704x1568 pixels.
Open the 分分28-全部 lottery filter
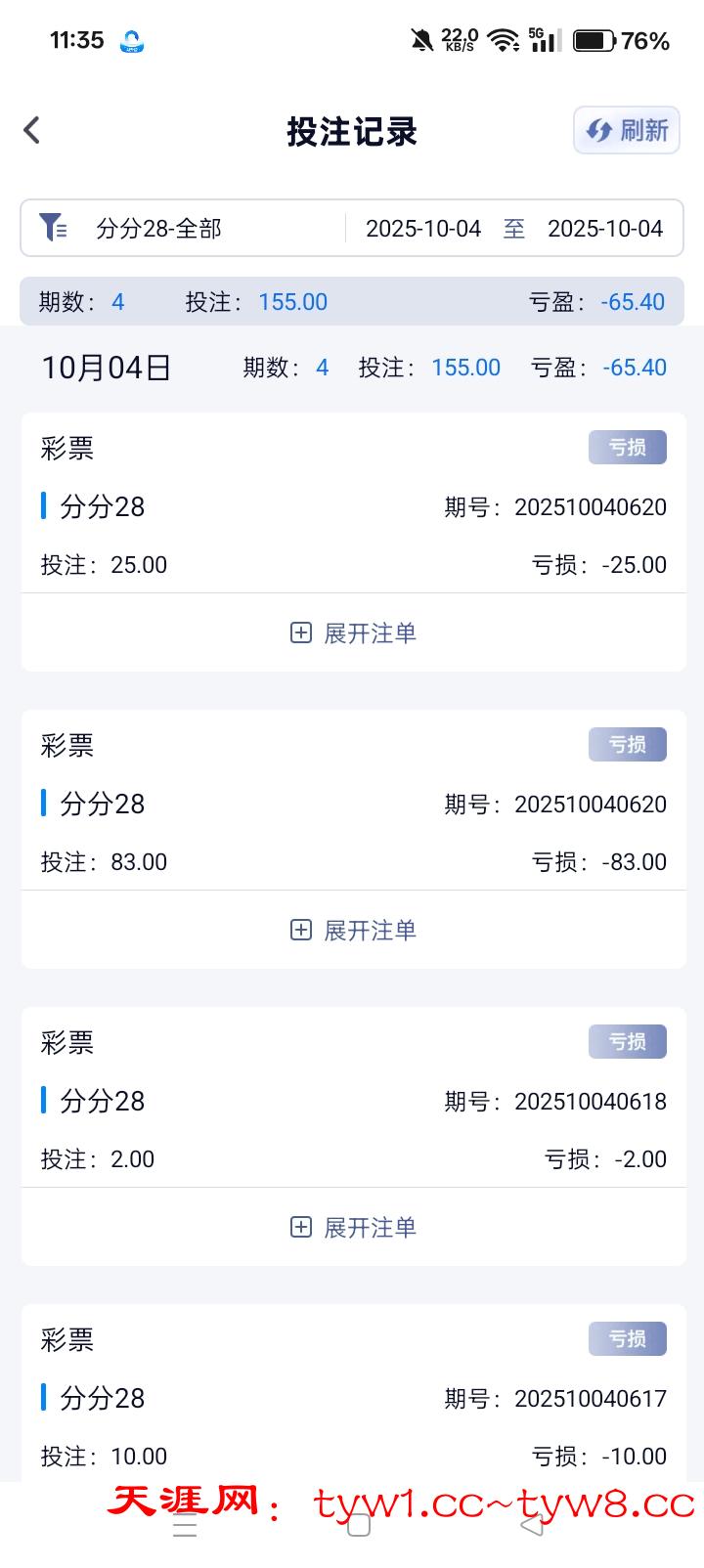tap(158, 229)
